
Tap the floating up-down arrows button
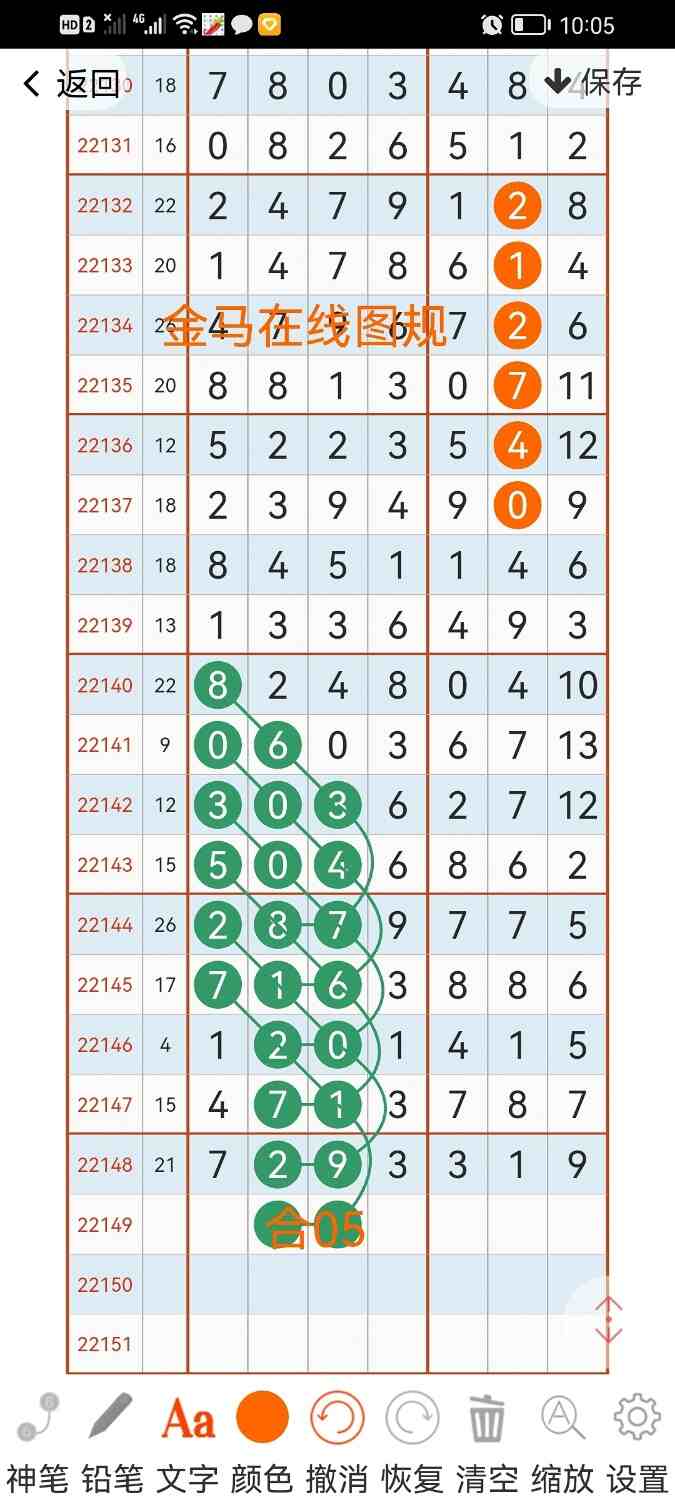coord(608,1320)
